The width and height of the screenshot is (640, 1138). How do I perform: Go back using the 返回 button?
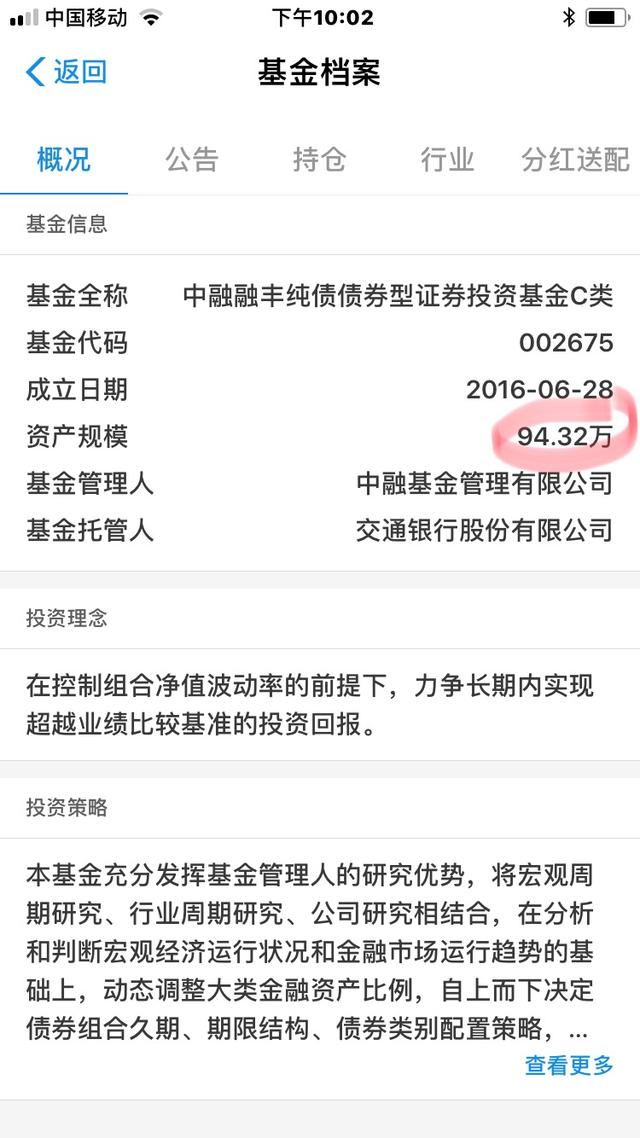[66, 73]
